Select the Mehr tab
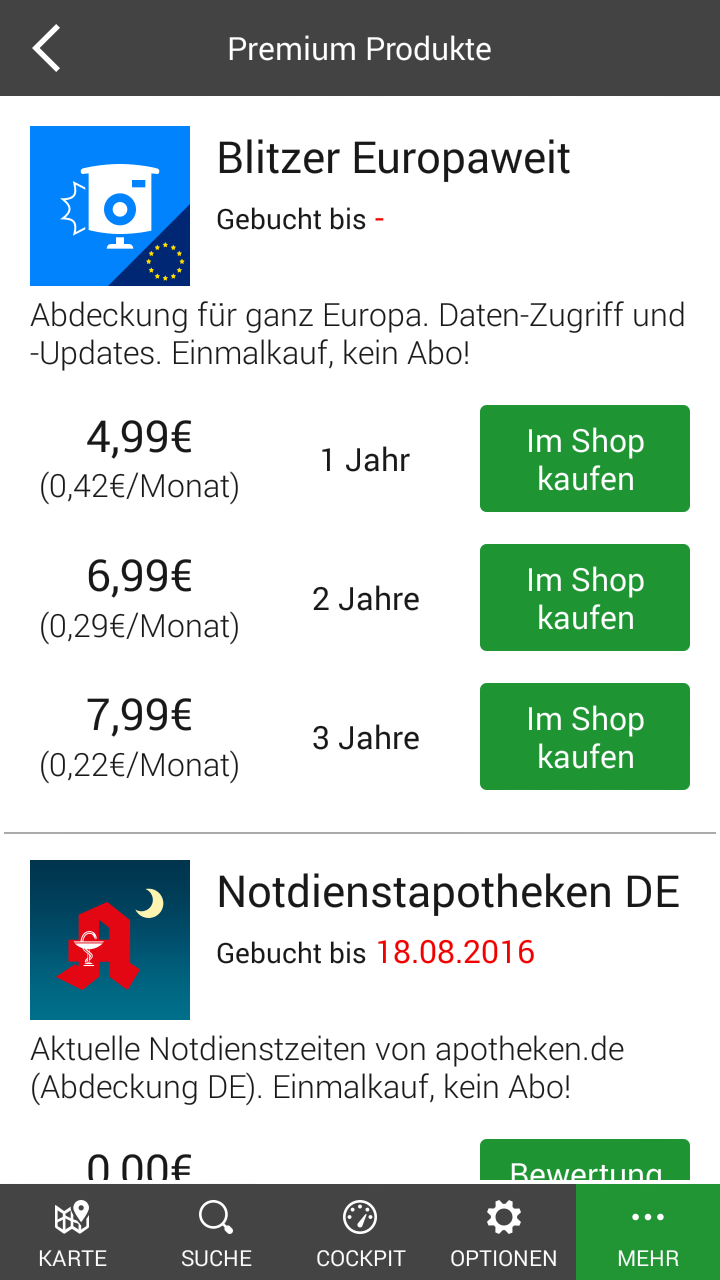 (x=648, y=1233)
